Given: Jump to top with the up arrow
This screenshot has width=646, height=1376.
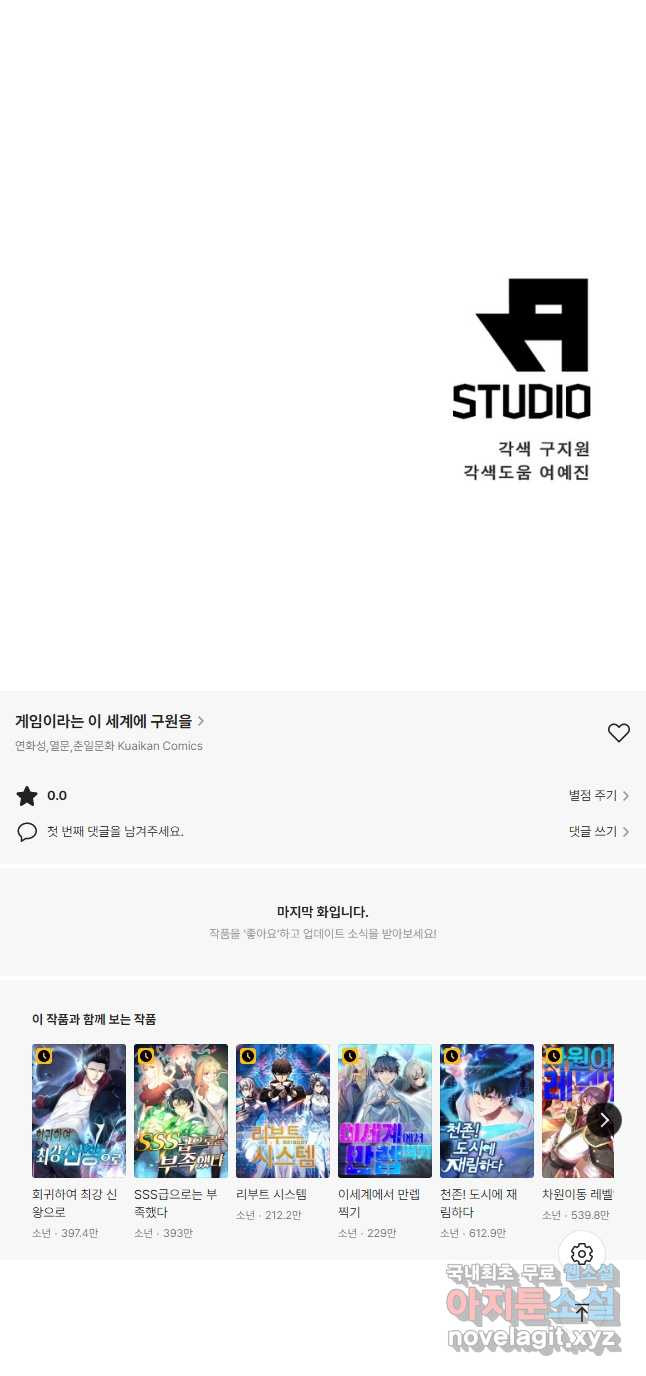Looking at the screenshot, I should click(582, 1313).
